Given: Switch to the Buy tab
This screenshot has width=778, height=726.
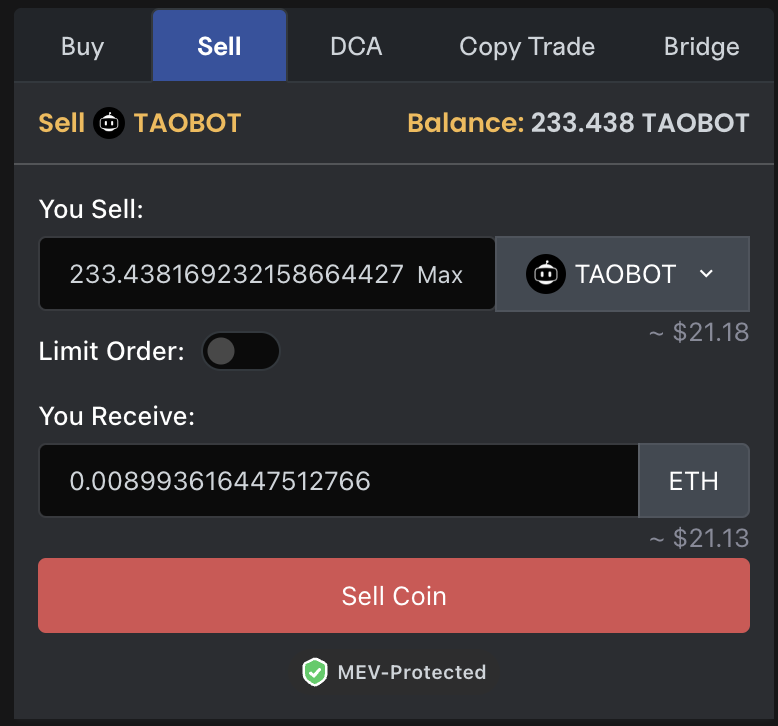Looking at the screenshot, I should 82,47.
